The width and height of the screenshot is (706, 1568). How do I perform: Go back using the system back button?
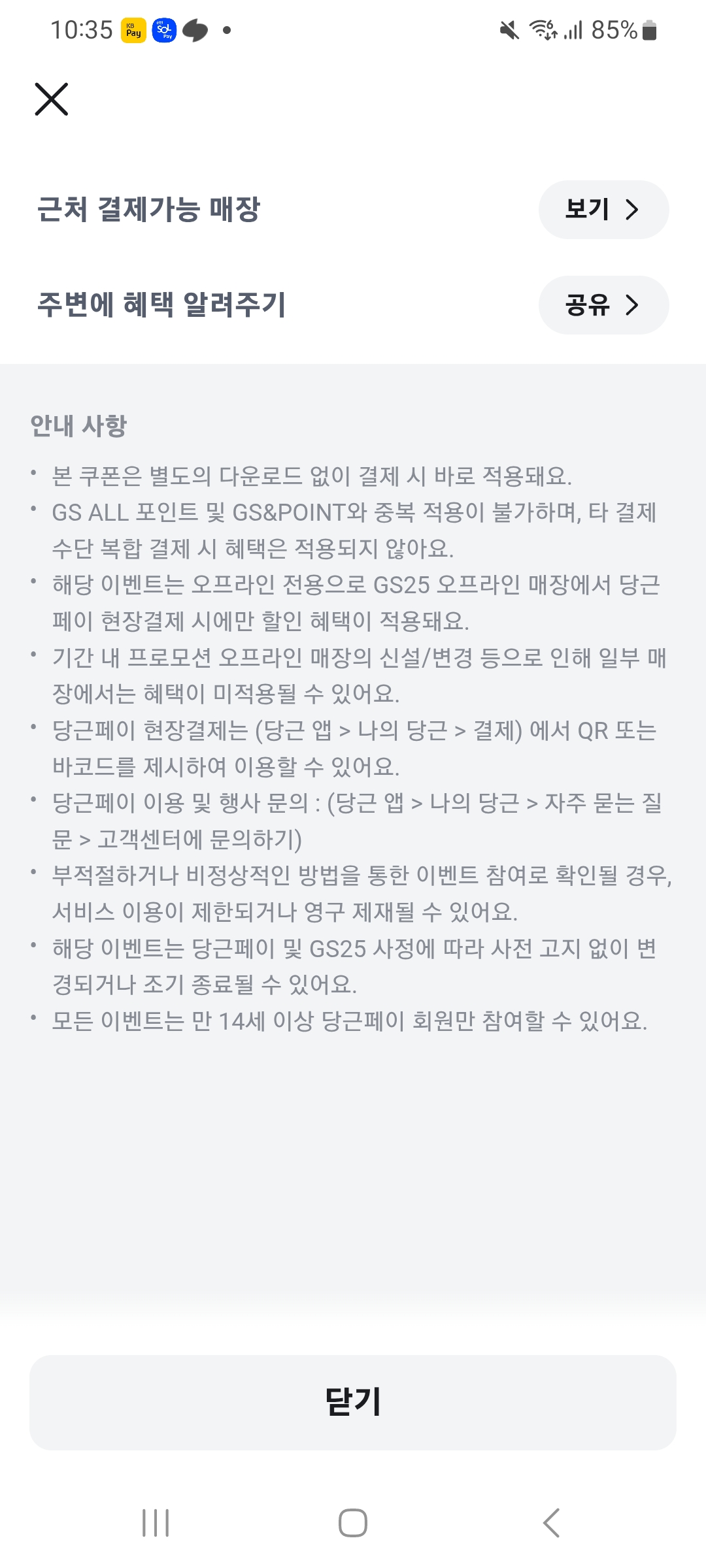(x=551, y=1523)
